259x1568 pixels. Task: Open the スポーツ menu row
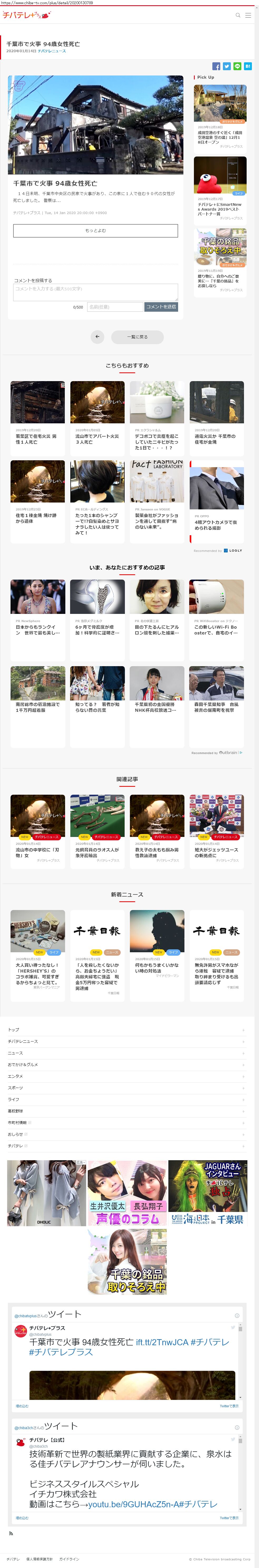16,1088
